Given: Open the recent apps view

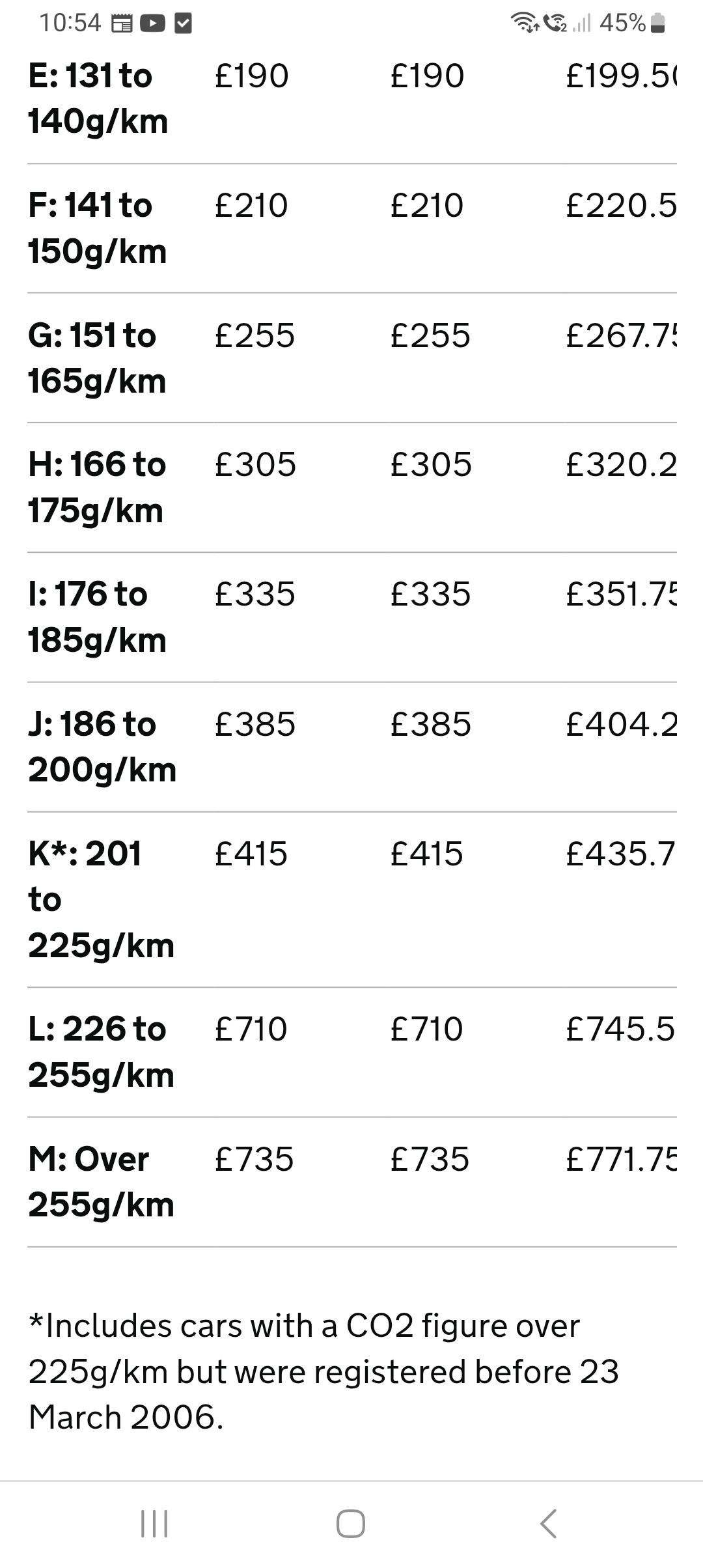Looking at the screenshot, I should point(154,1524).
